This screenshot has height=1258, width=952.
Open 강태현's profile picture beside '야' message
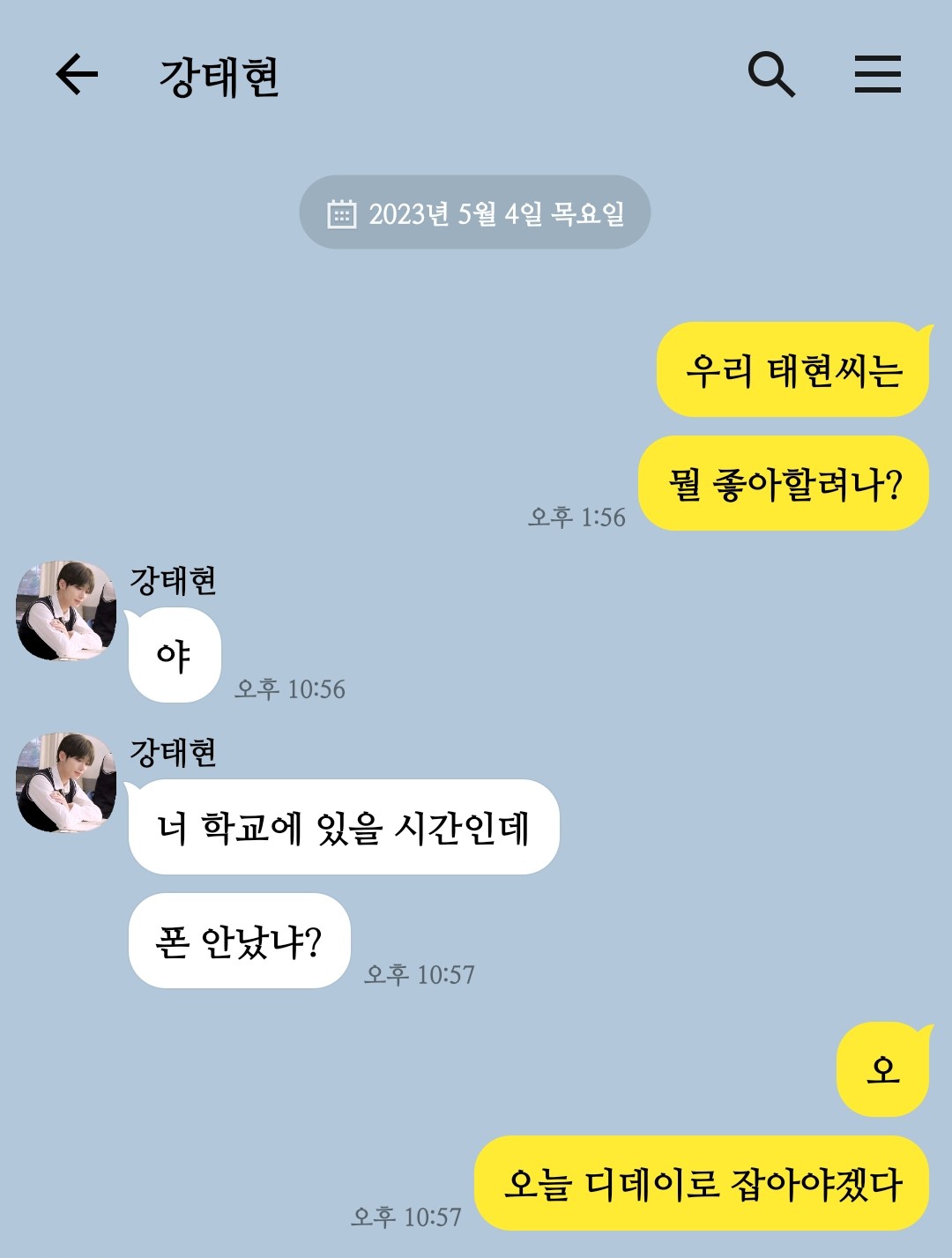pos(66,610)
